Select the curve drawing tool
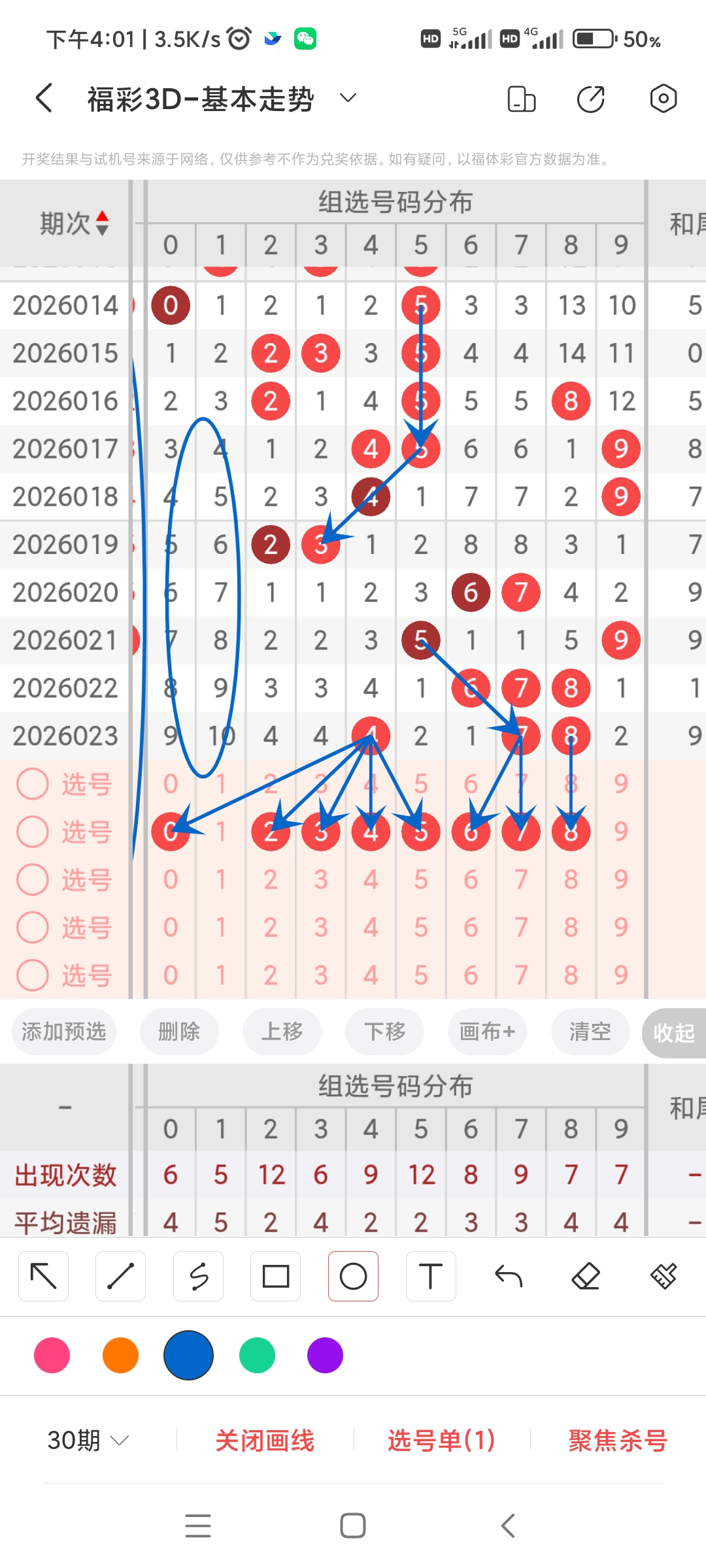This screenshot has height=1568, width=706. (198, 1275)
